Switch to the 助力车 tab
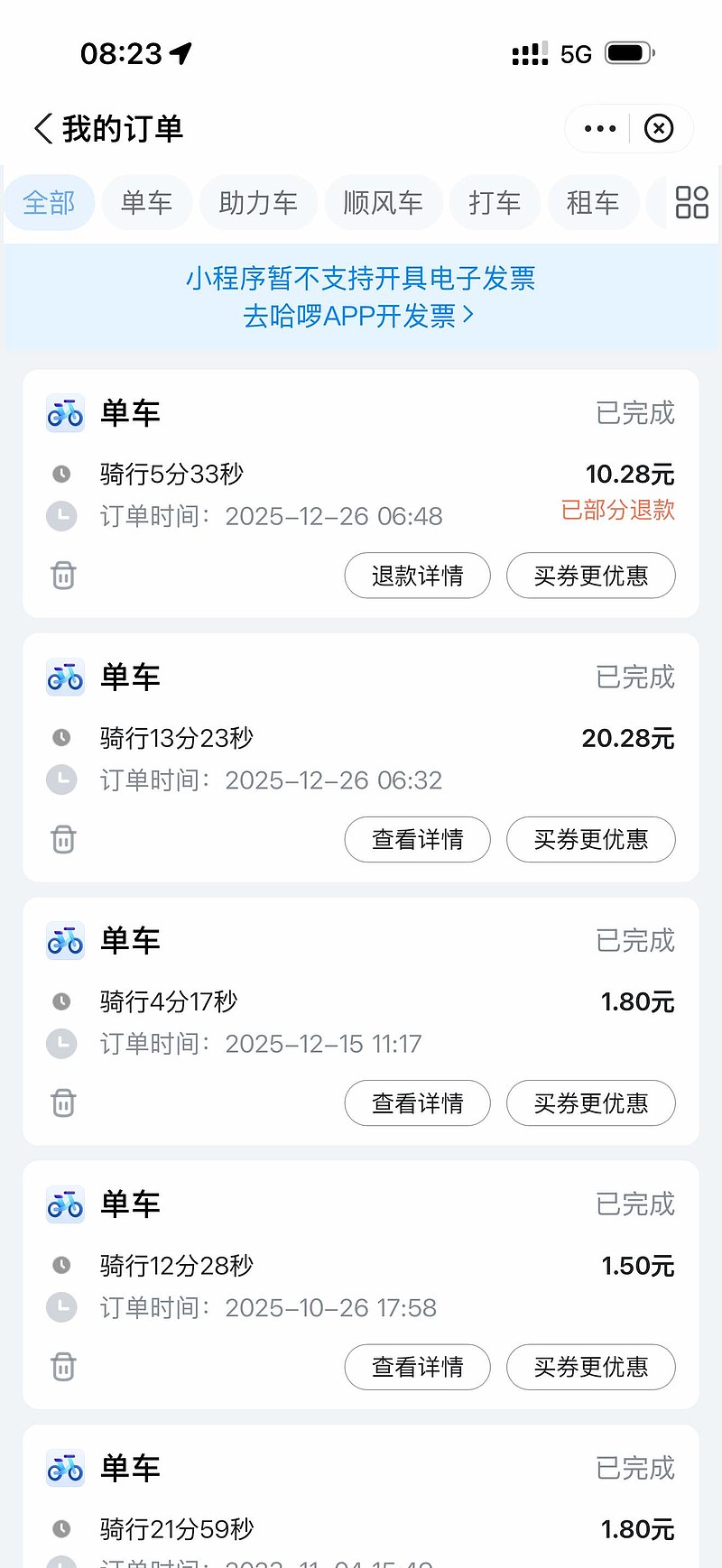The height and width of the screenshot is (1568, 722). click(x=258, y=203)
